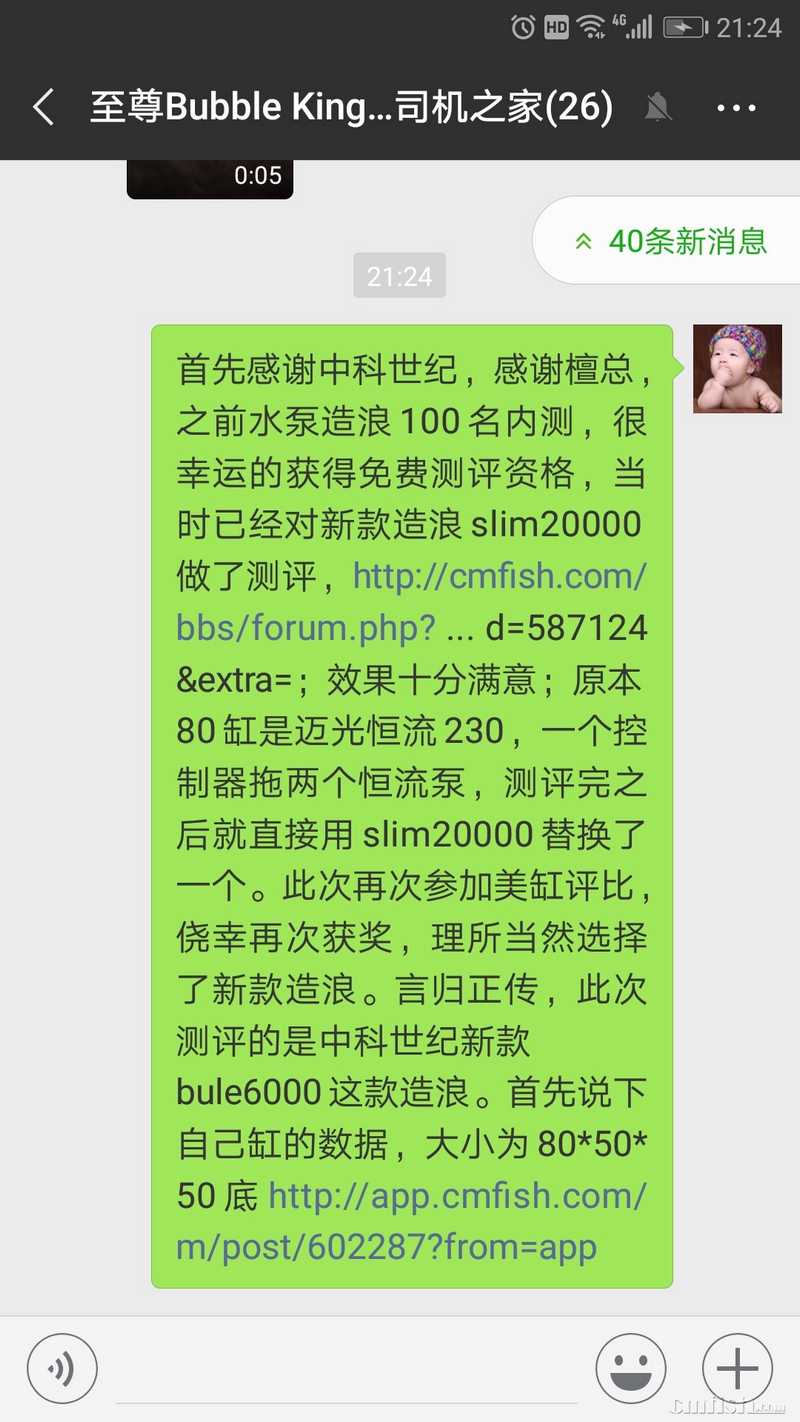
Task: Focus the message text field
Action: 345,1370
